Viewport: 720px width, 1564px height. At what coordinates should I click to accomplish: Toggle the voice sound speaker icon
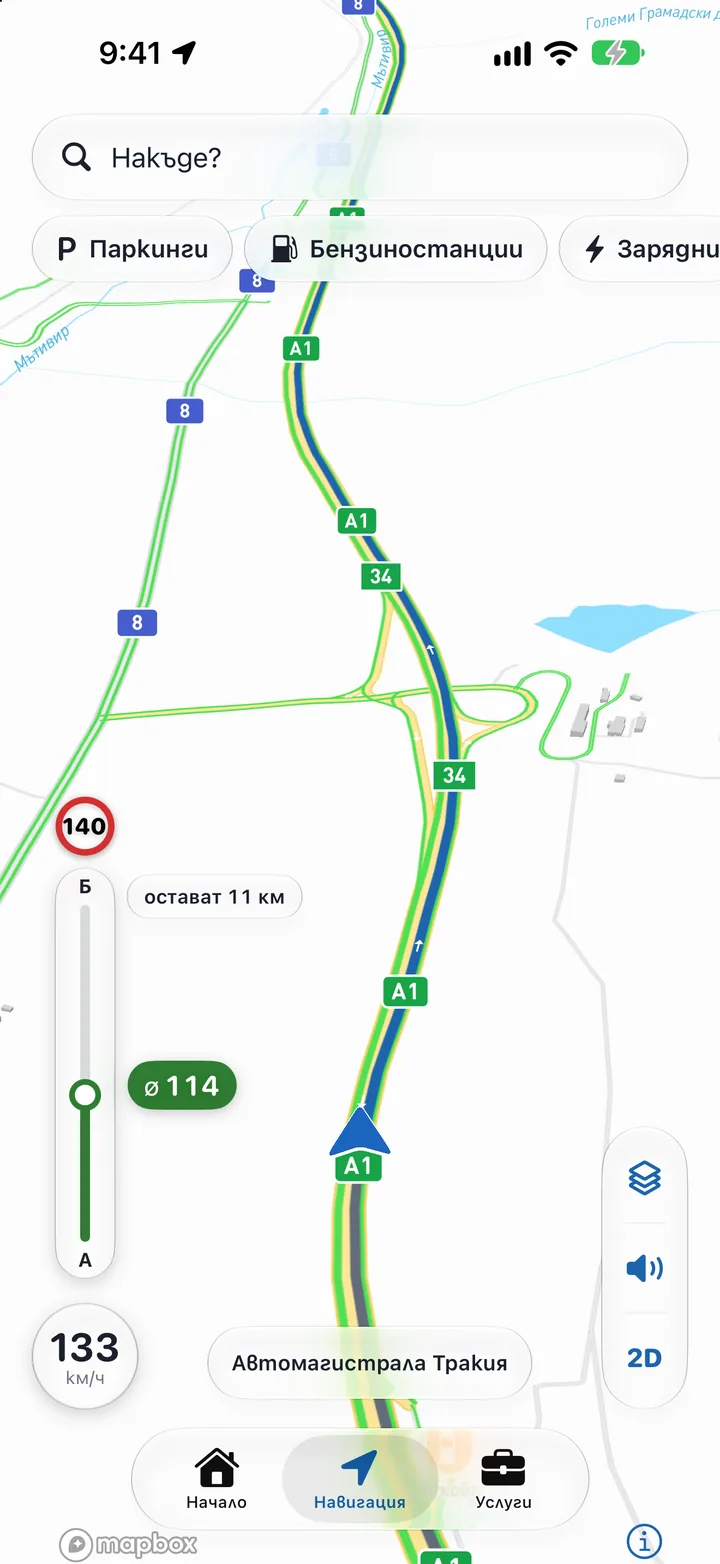click(645, 1269)
